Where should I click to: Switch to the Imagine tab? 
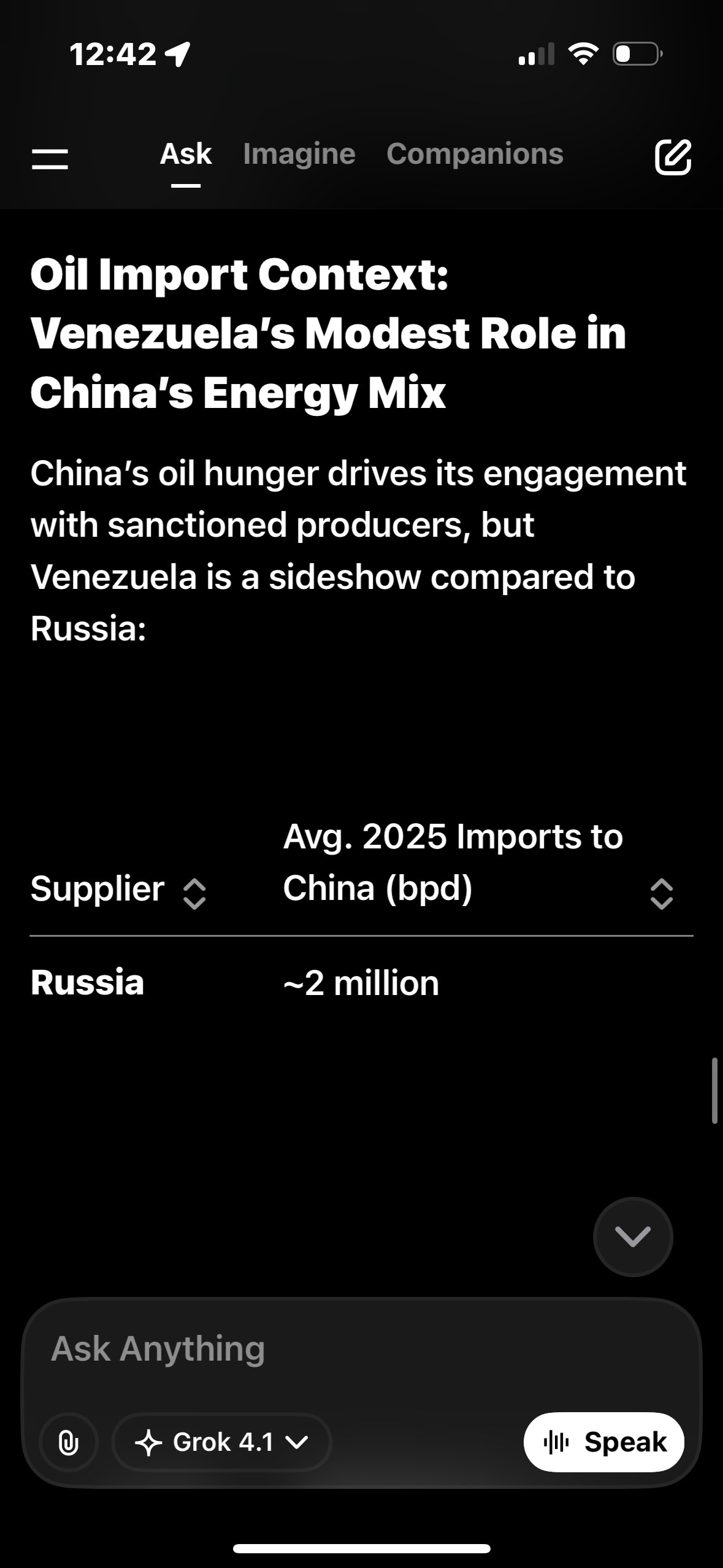click(x=299, y=154)
